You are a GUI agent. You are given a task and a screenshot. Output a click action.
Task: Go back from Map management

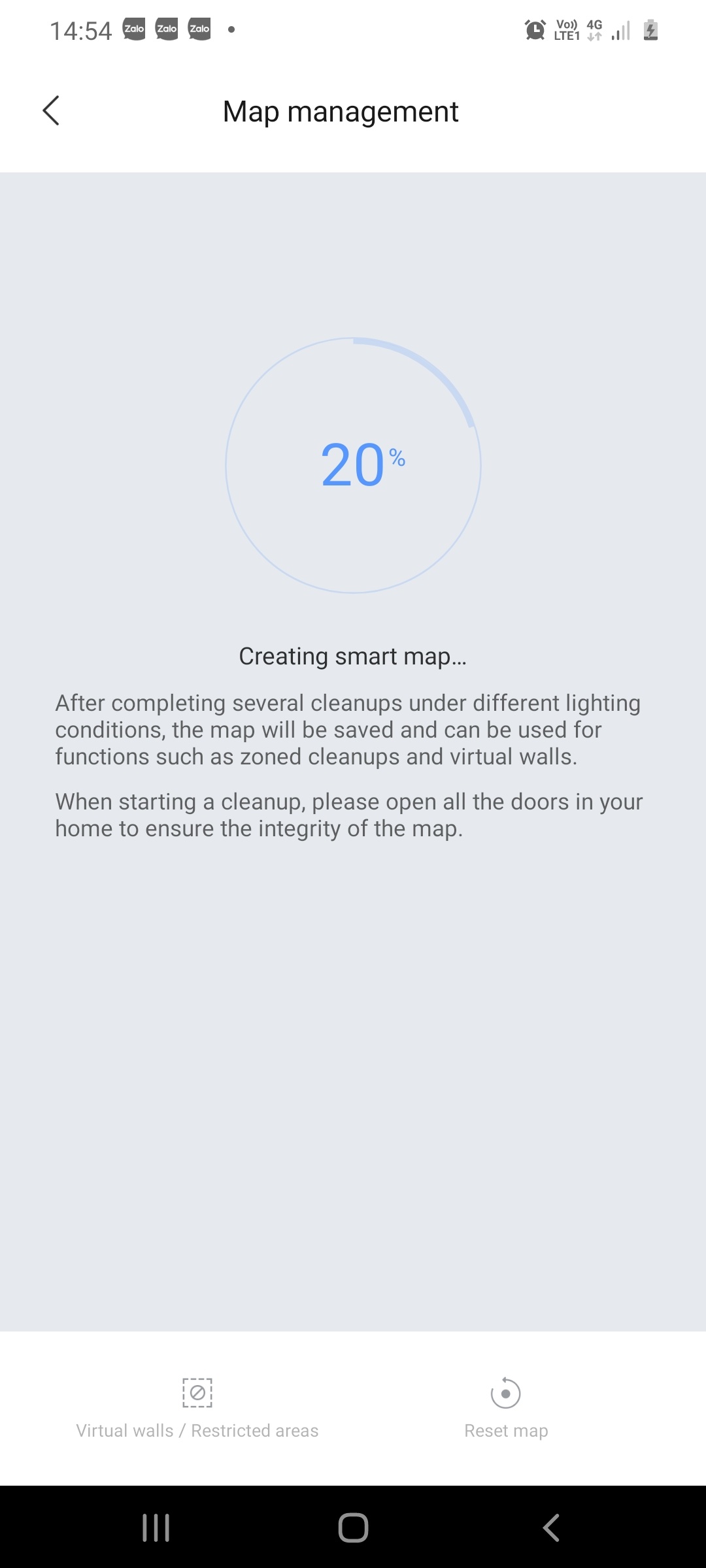[51, 110]
